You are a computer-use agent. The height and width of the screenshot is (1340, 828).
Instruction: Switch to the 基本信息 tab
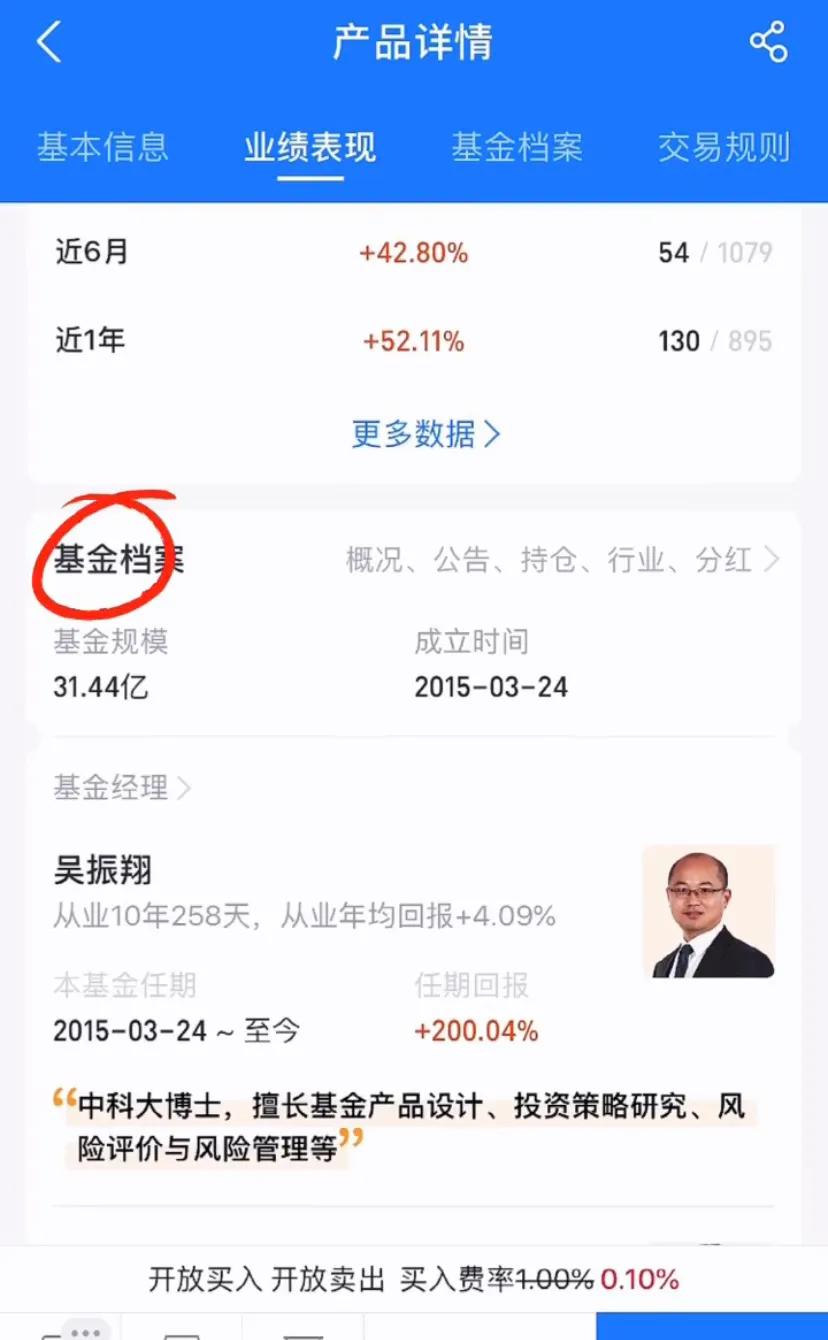click(x=101, y=147)
